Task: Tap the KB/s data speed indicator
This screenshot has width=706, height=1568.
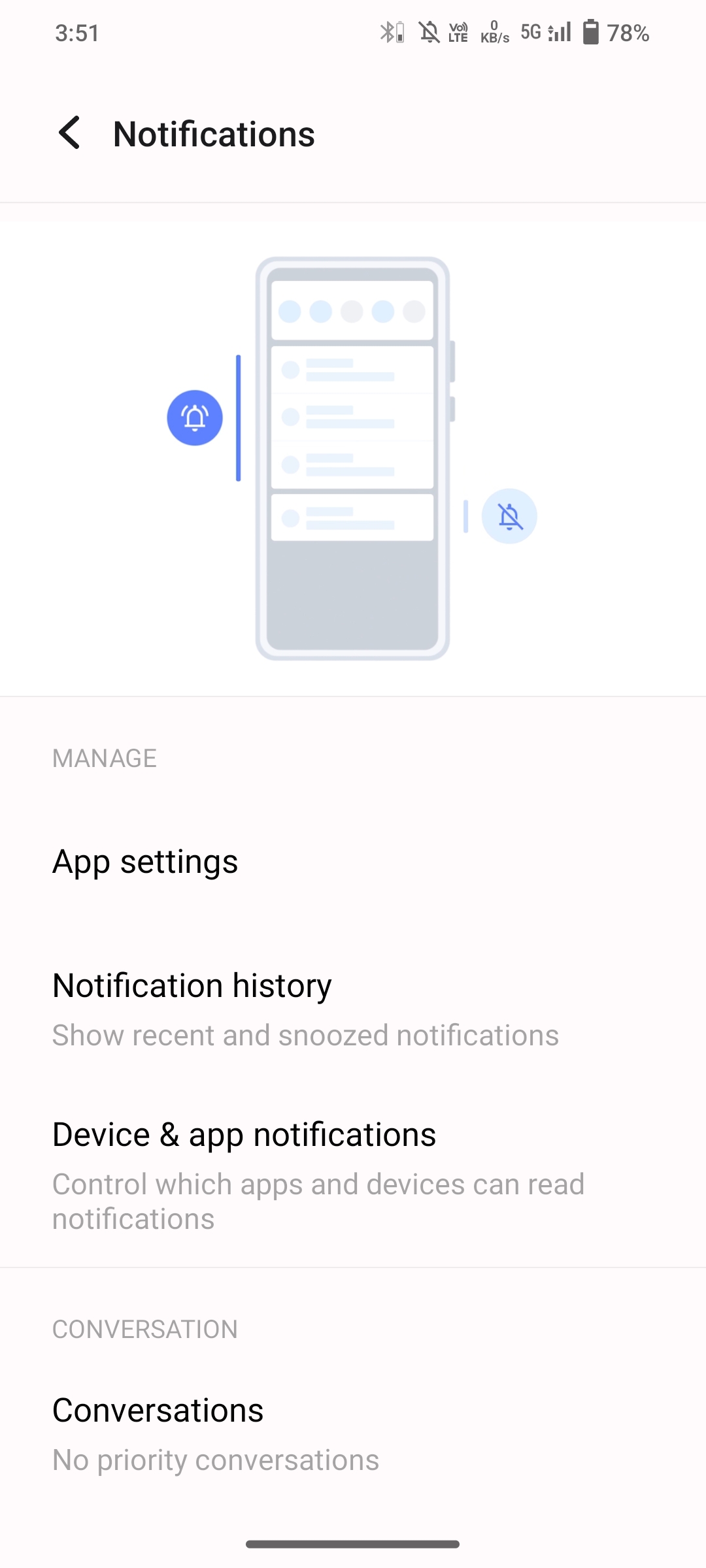Action: [x=494, y=31]
